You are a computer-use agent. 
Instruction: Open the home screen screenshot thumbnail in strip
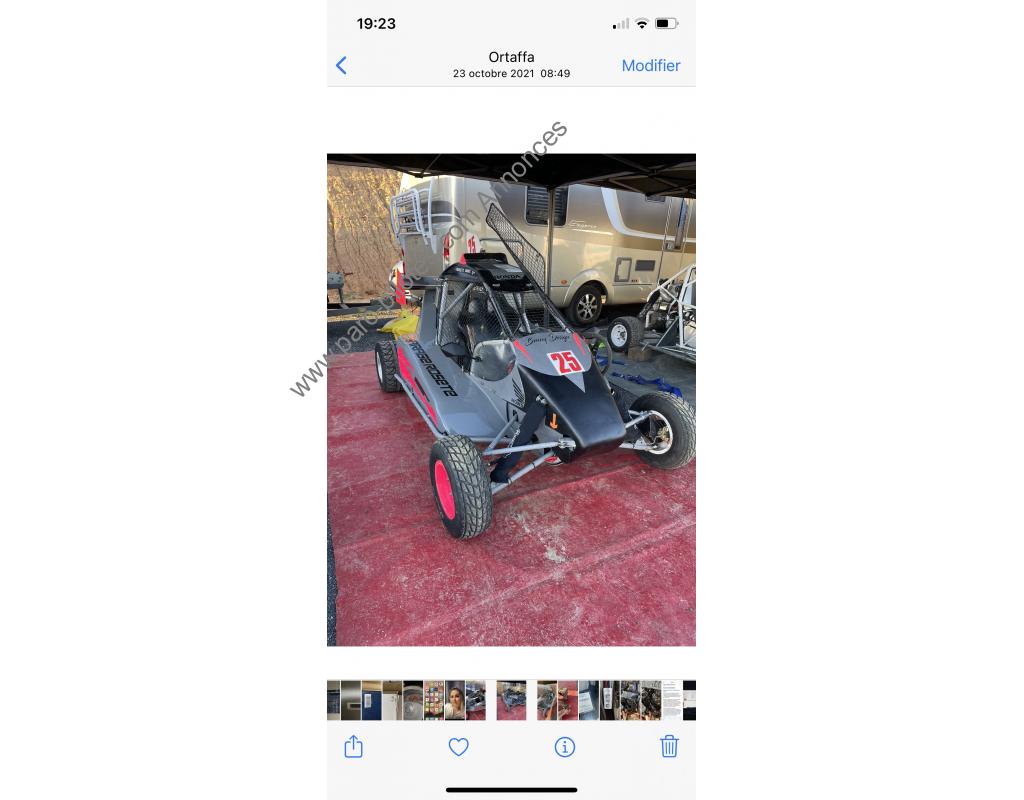(434, 700)
